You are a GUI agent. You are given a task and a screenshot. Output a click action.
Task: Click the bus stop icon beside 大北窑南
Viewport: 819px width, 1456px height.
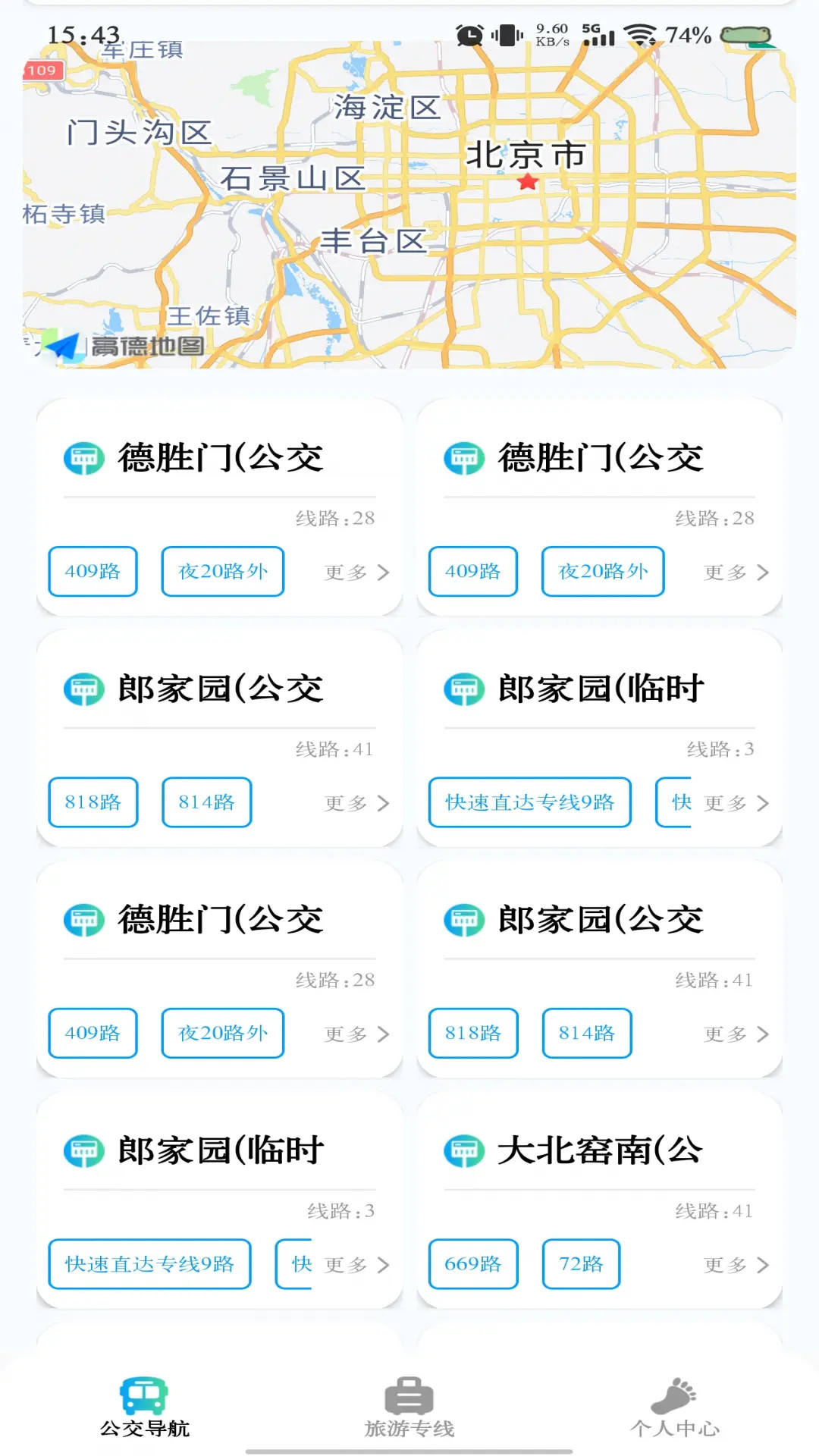[463, 1150]
